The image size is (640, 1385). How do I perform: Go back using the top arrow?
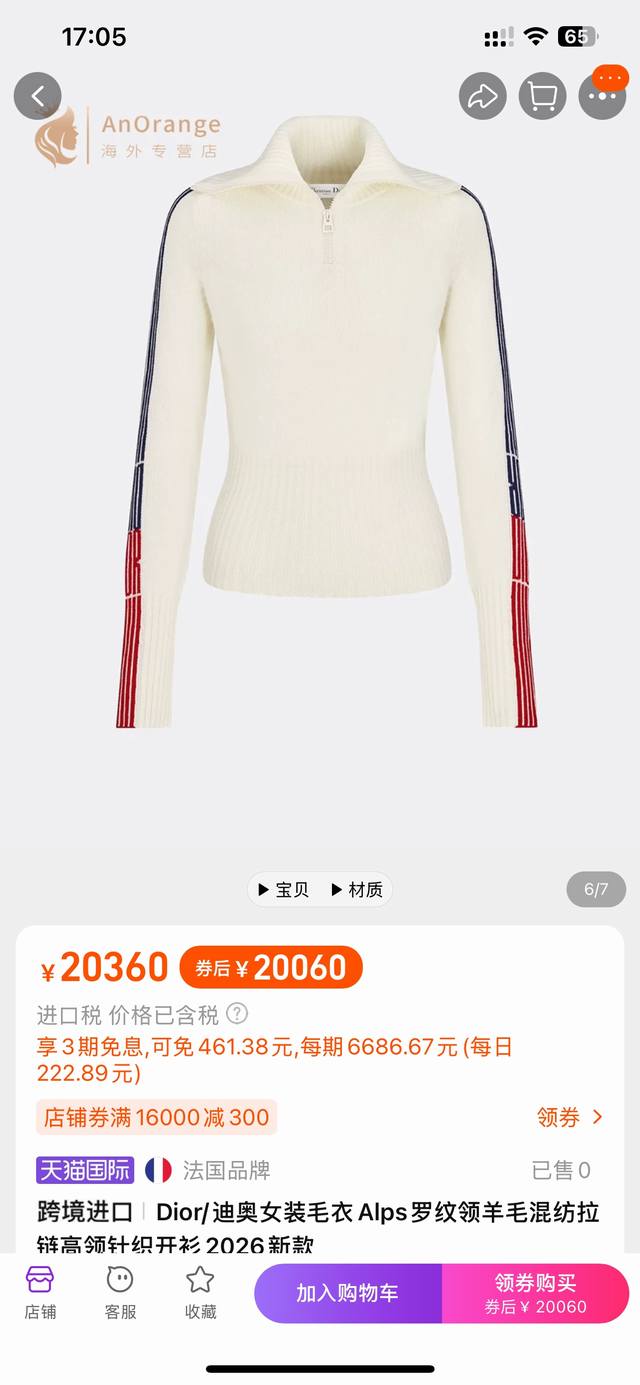click(x=38, y=96)
